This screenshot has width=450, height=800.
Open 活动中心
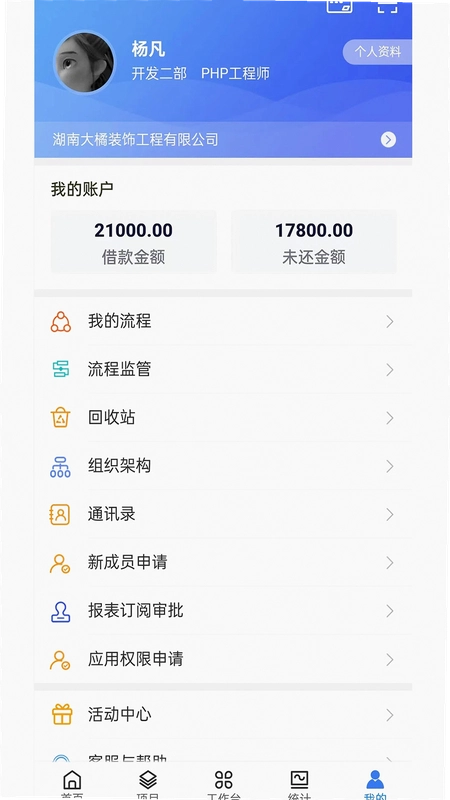coord(223,714)
